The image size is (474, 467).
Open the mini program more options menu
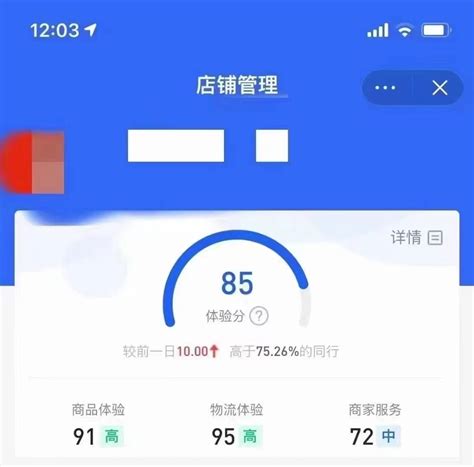(385, 88)
